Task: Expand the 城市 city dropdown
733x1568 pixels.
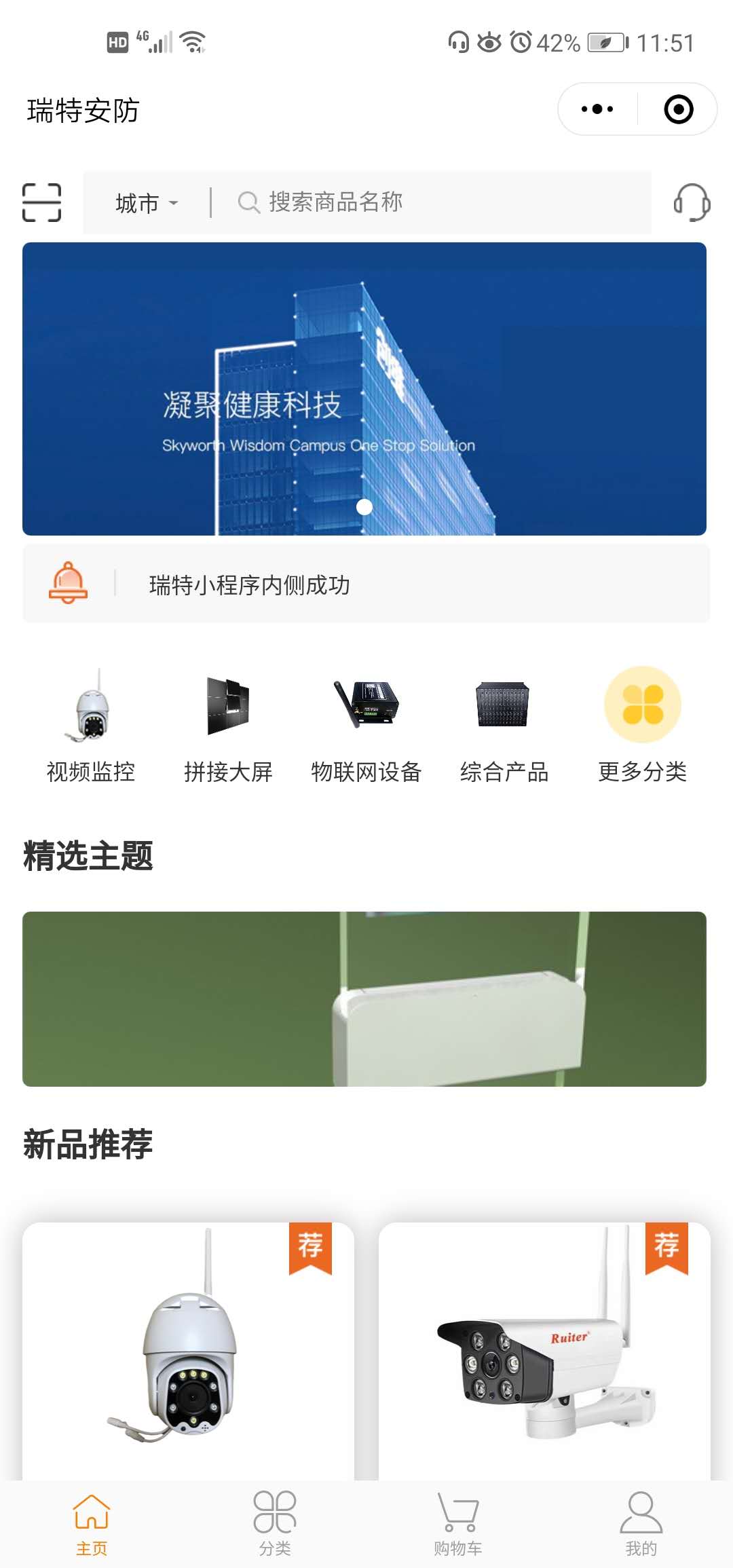Action: click(146, 203)
